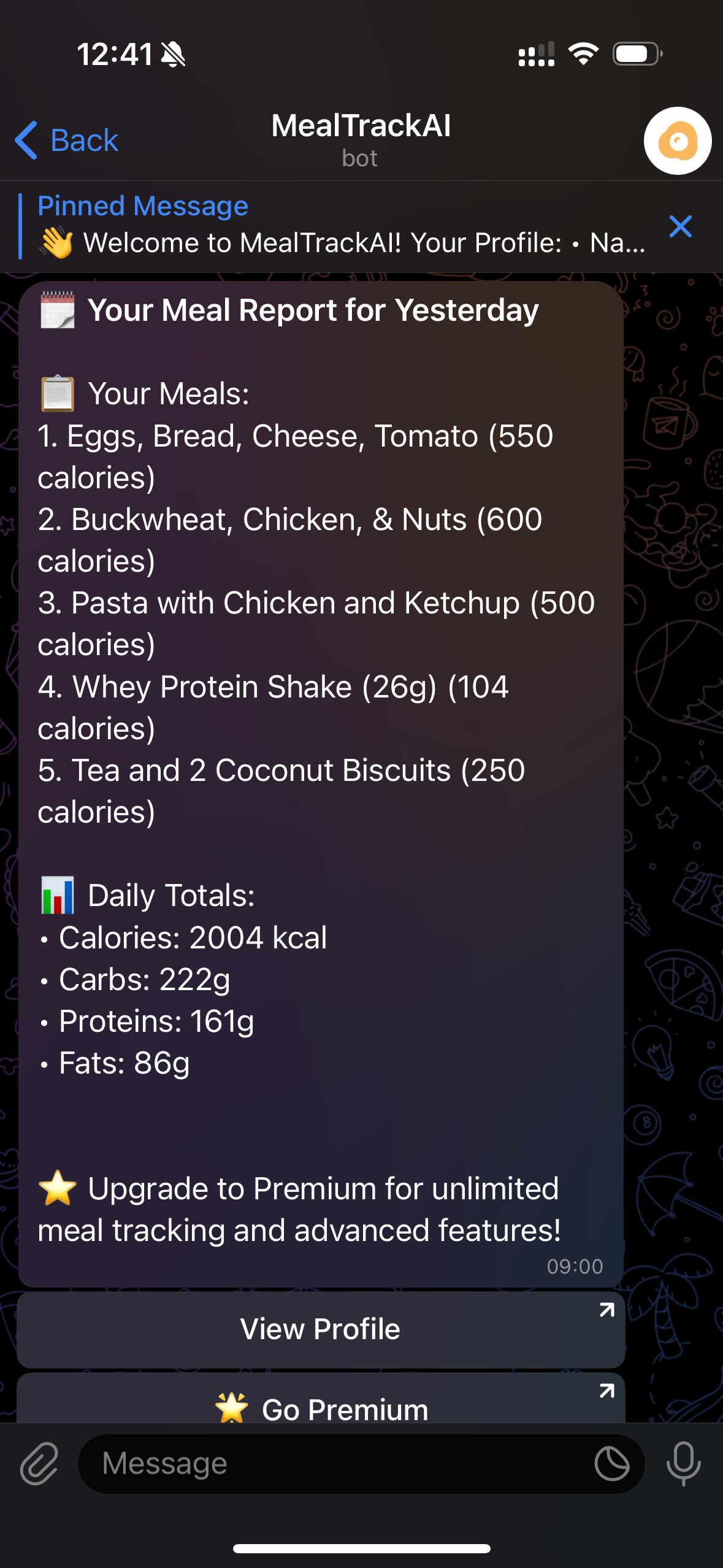Attach a file with the paperclip
Viewport: 723px width, 1568px height.
click(x=39, y=1464)
